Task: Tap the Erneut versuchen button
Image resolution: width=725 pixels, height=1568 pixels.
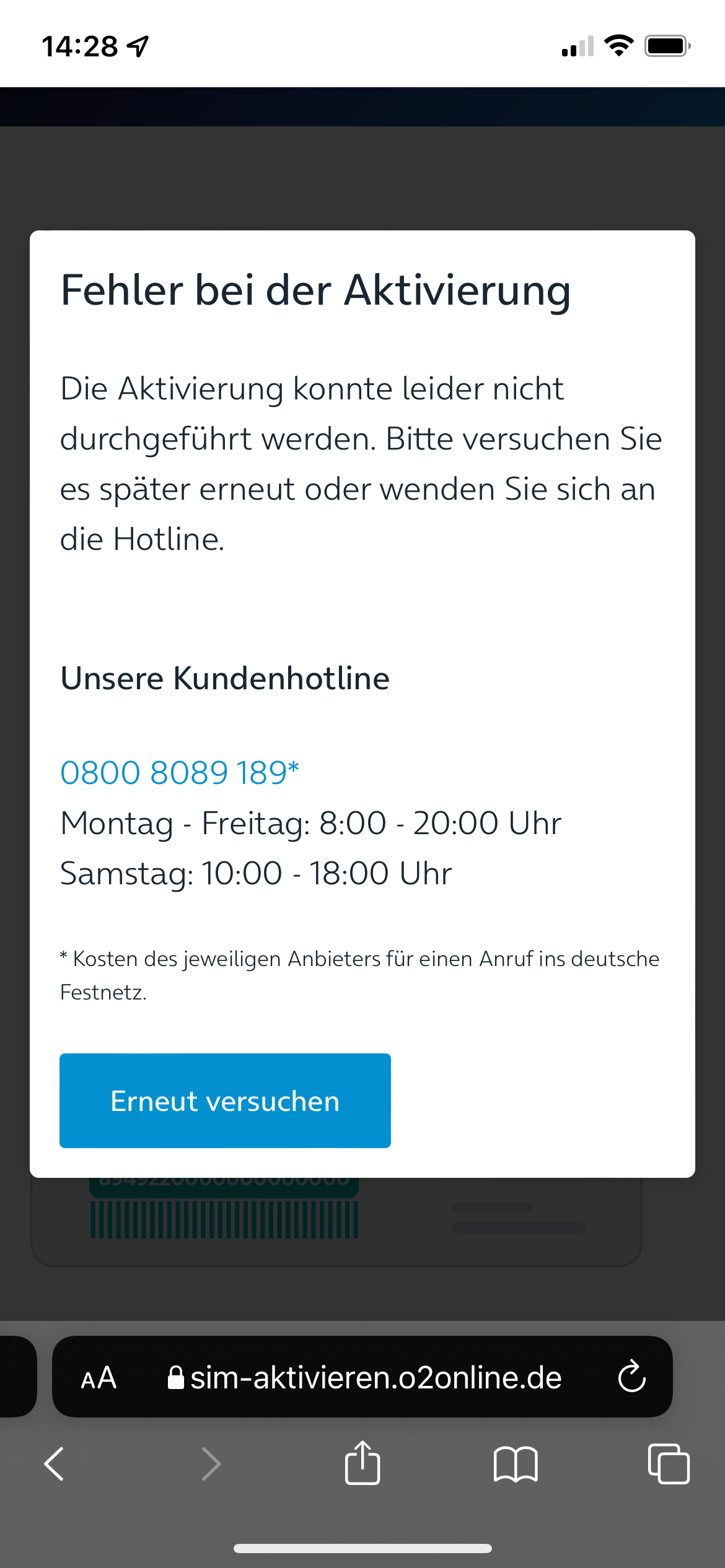Action: (225, 1100)
